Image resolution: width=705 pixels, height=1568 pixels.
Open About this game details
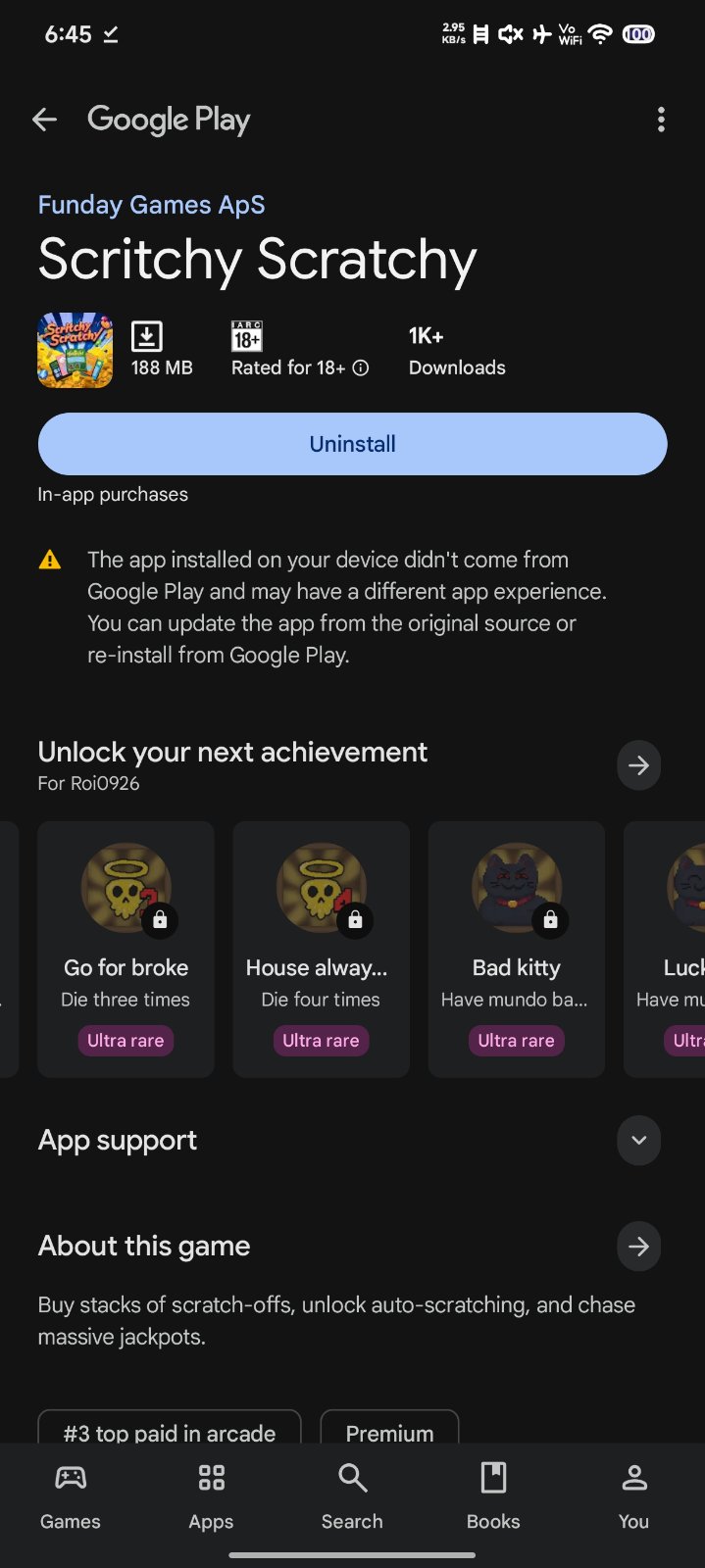pos(638,1247)
